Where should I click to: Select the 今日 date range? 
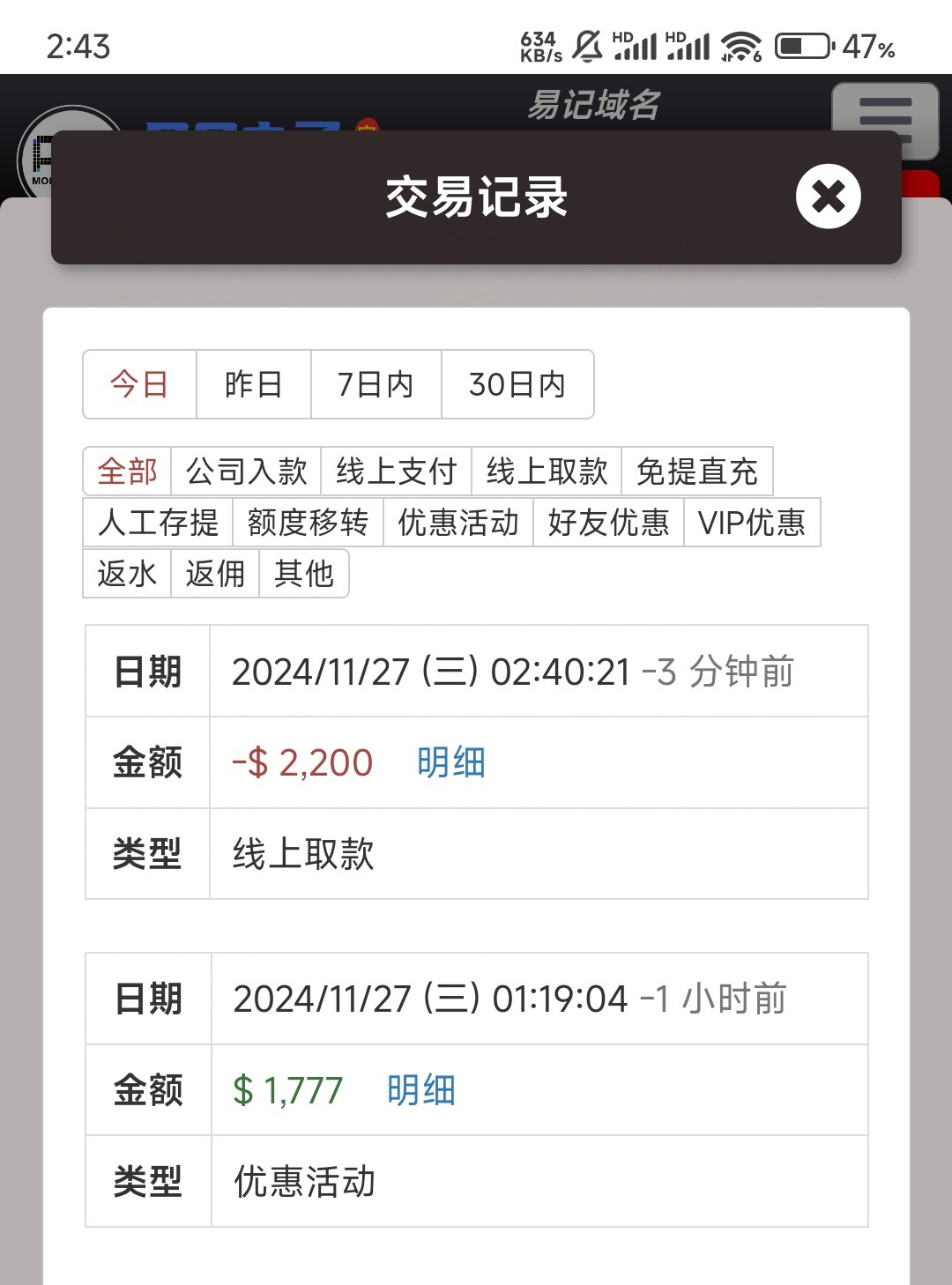coord(139,384)
